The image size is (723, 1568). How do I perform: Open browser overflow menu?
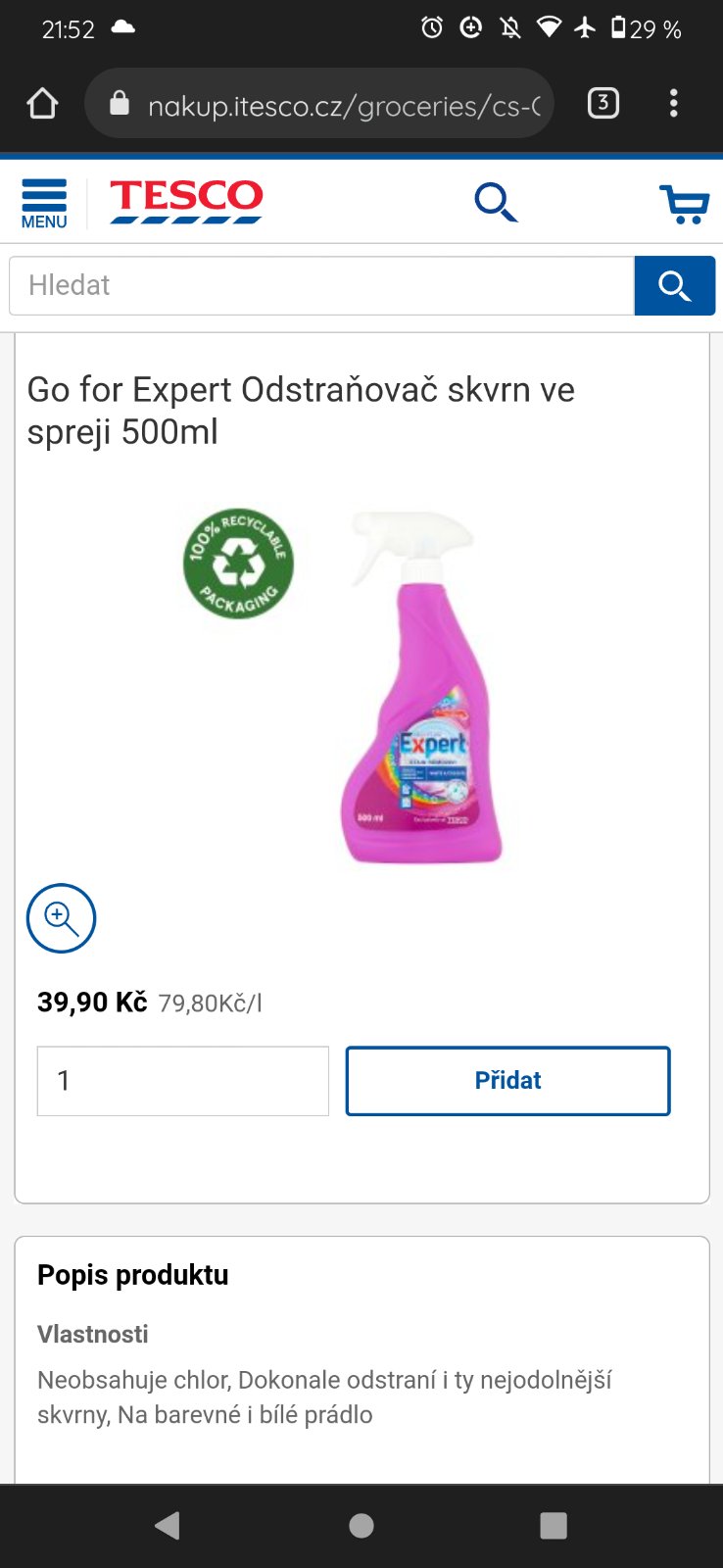pyautogui.click(x=673, y=103)
